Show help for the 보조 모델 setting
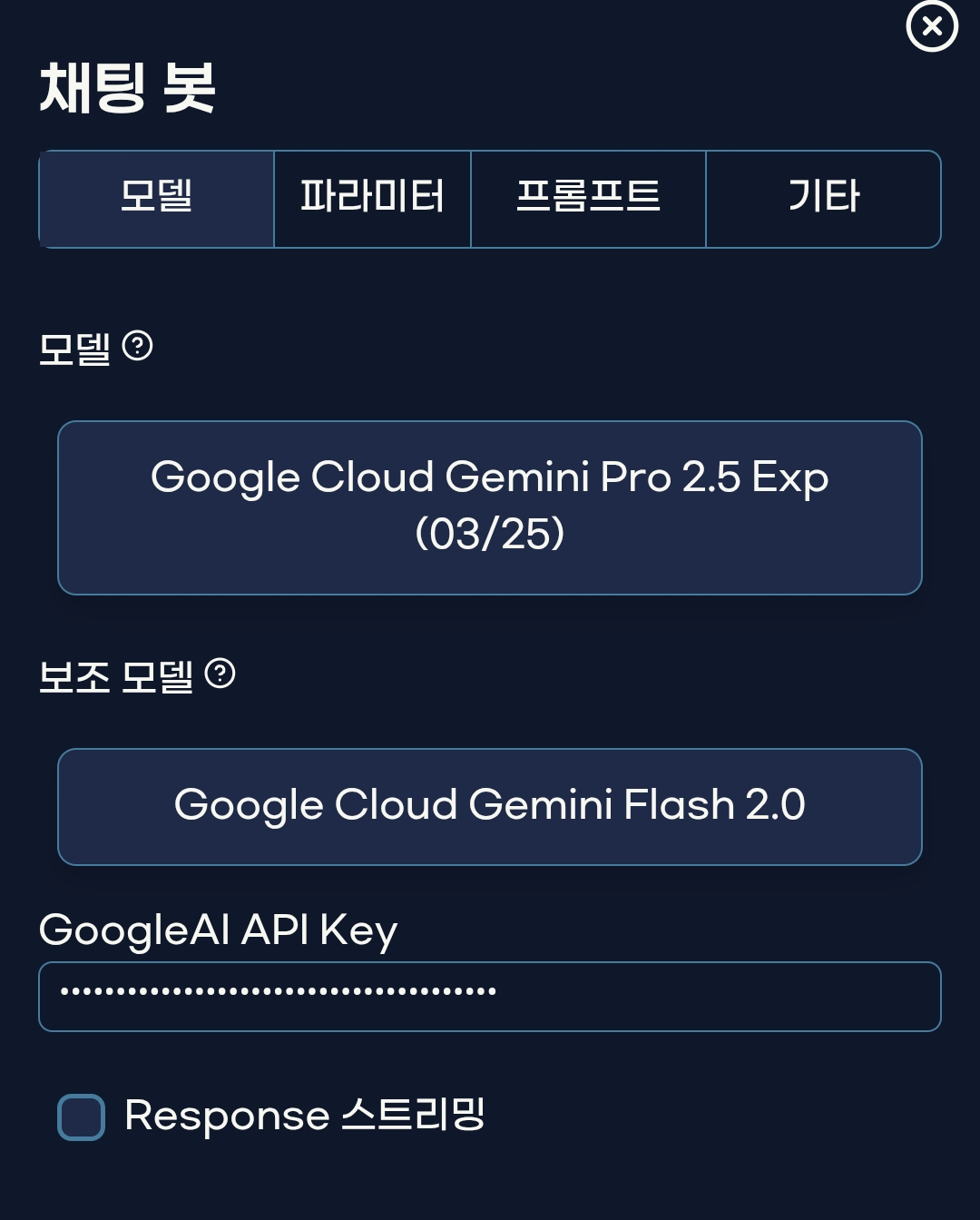This screenshot has width=980, height=1220. point(220,674)
